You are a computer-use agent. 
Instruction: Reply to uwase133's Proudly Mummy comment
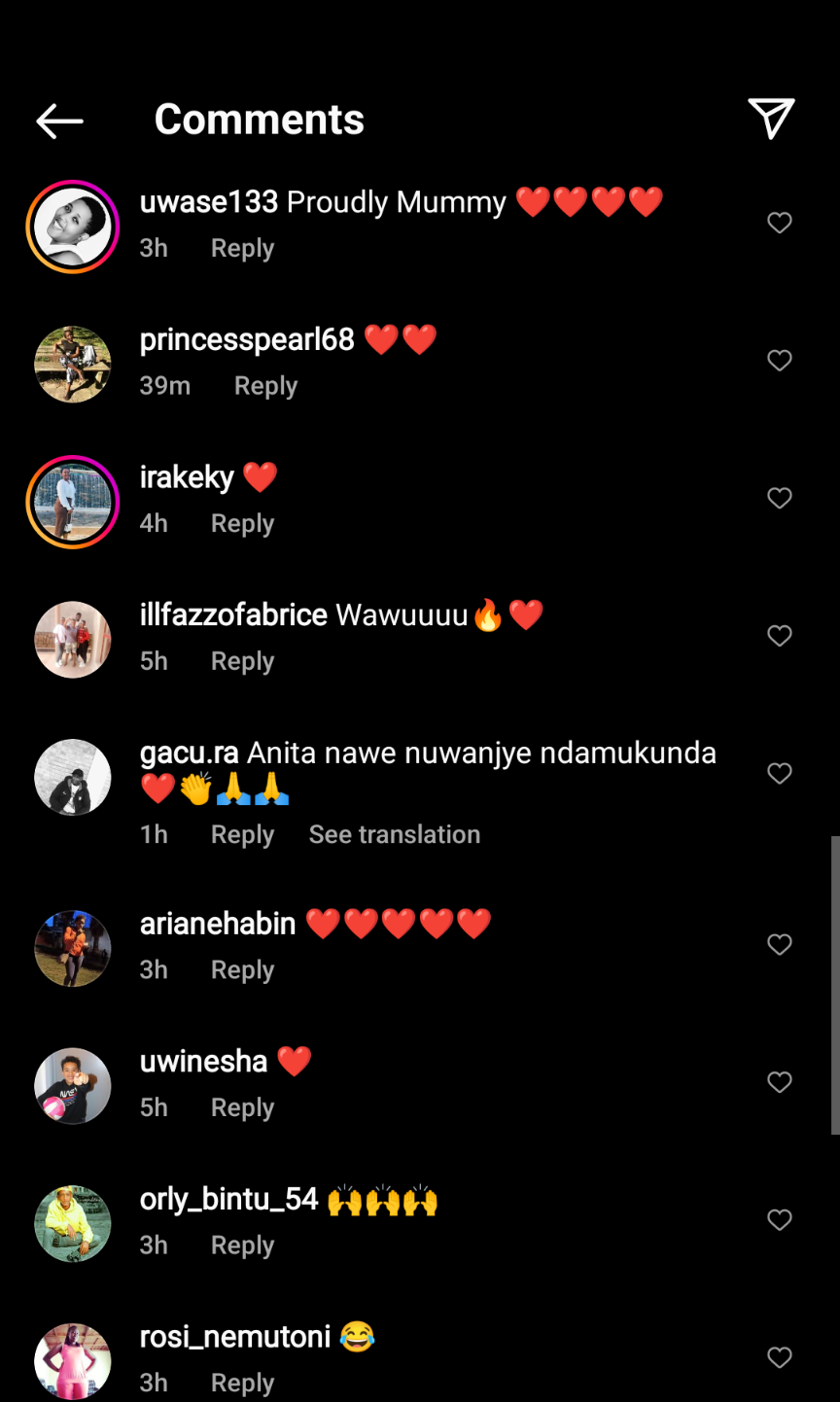tap(242, 248)
